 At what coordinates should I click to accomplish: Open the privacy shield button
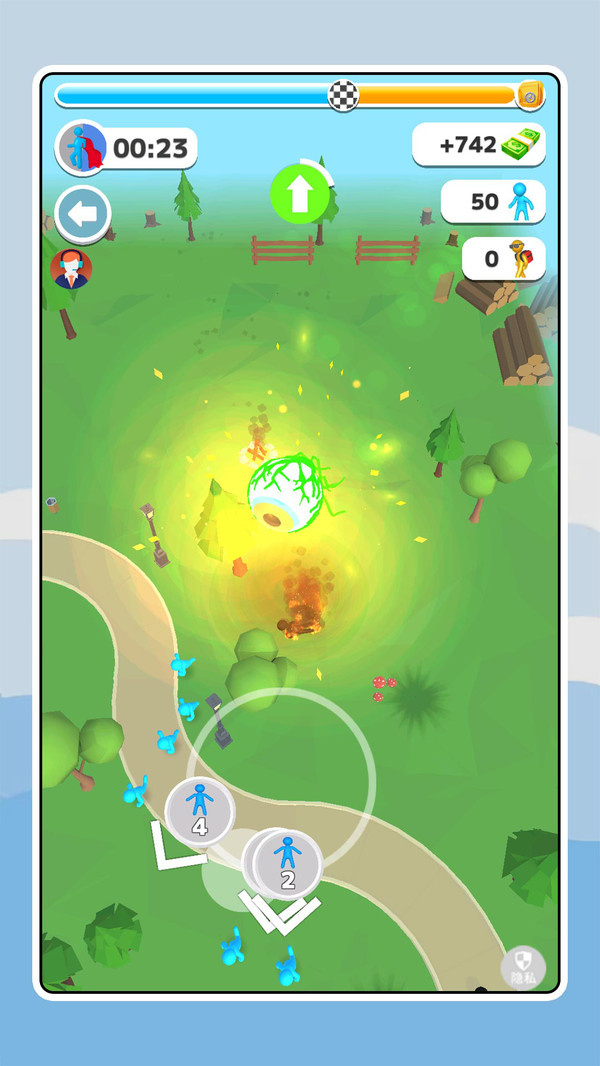pos(523,967)
